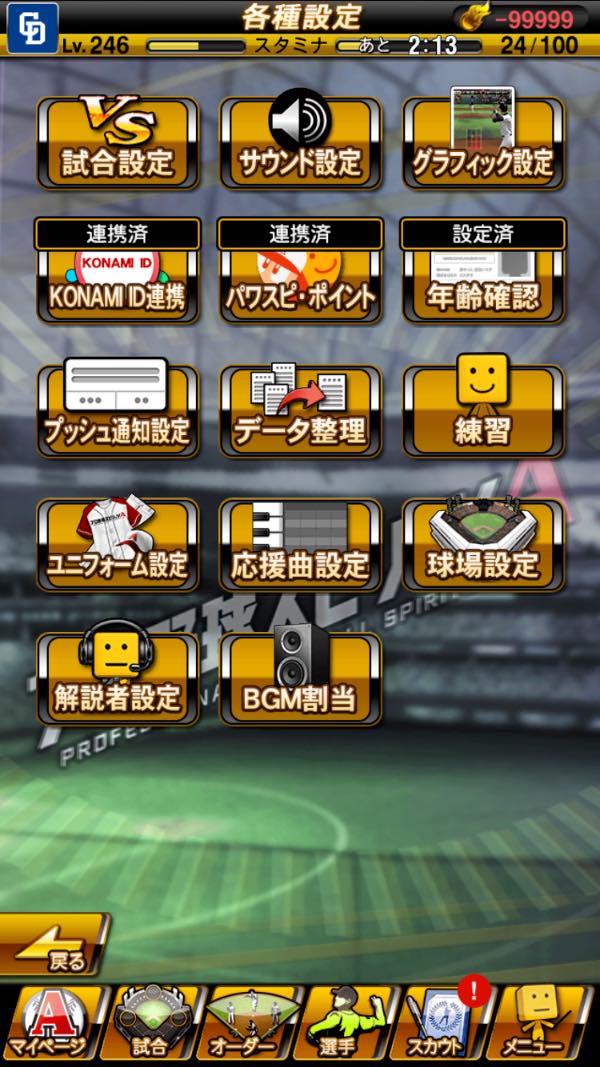Tap the KONAMI ID連携 button
Image resolution: width=600 pixels, height=1067 pixels.
(x=118, y=280)
